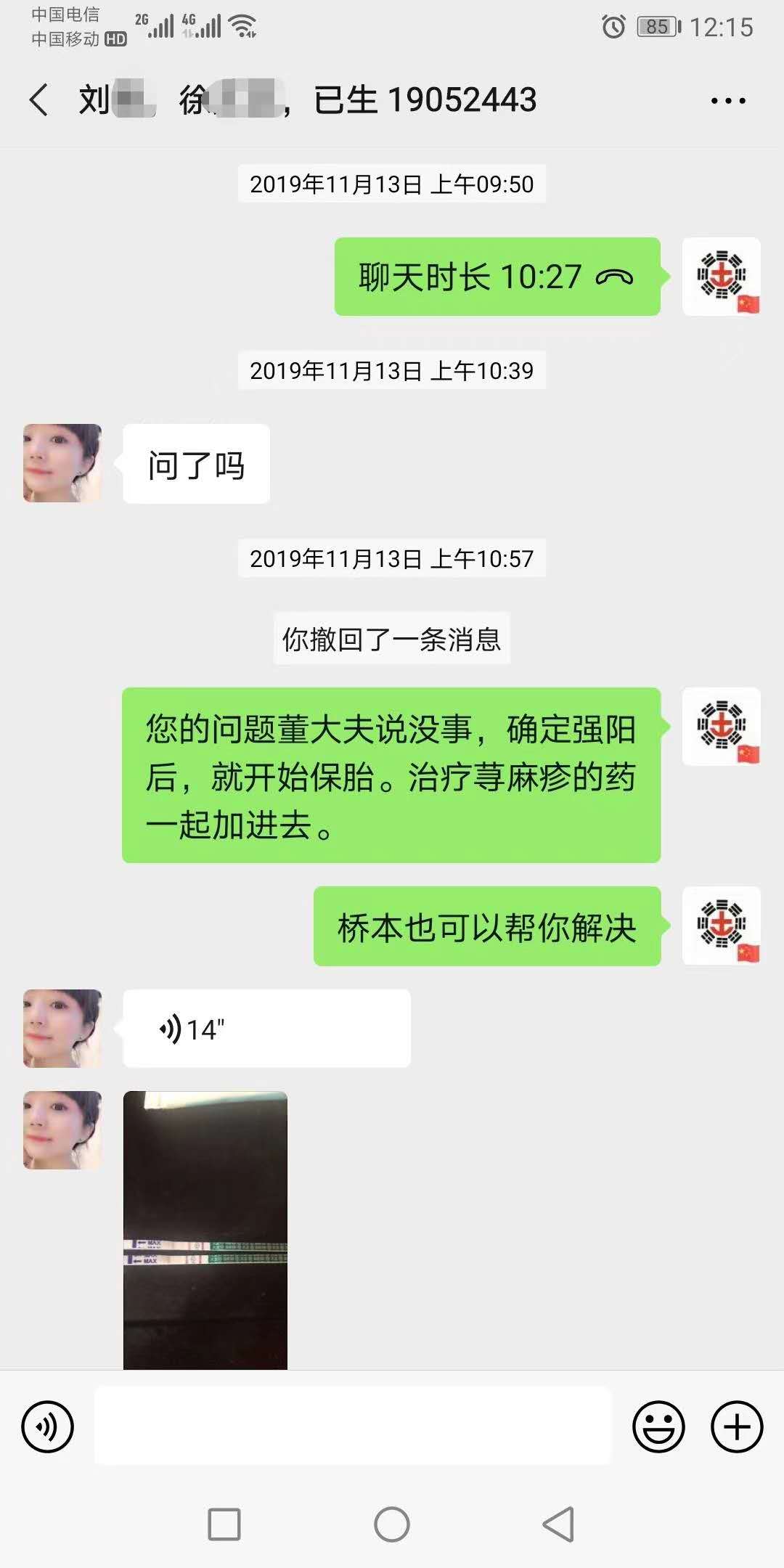Viewport: 784px width, 1568px height.
Task: Go back to the chat list
Action: pyautogui.click(x=38, y=99)
